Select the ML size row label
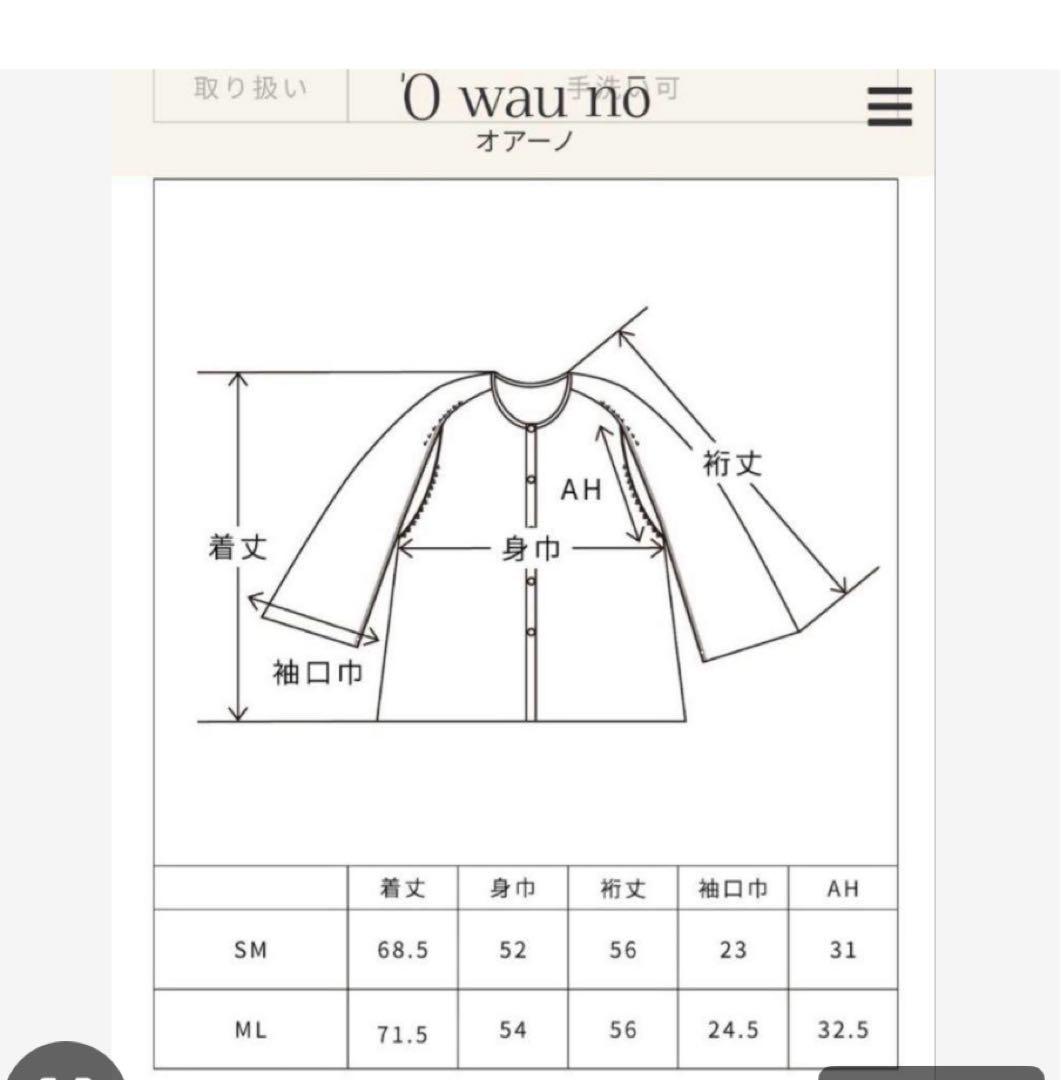Screen dimensions: 1061x1080 [251, 1030]
